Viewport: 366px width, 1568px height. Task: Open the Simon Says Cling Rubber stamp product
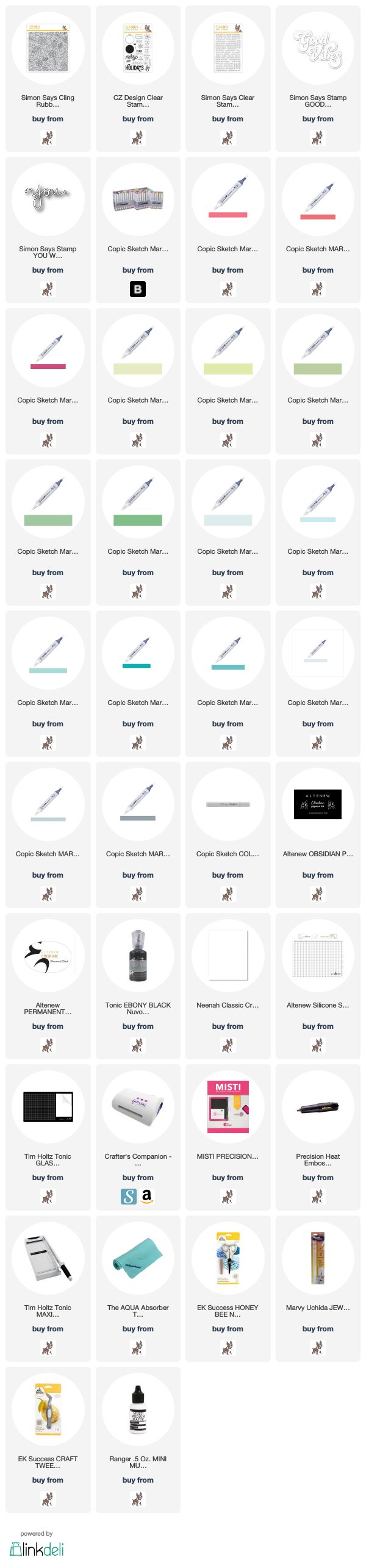[x=48, y=49]
